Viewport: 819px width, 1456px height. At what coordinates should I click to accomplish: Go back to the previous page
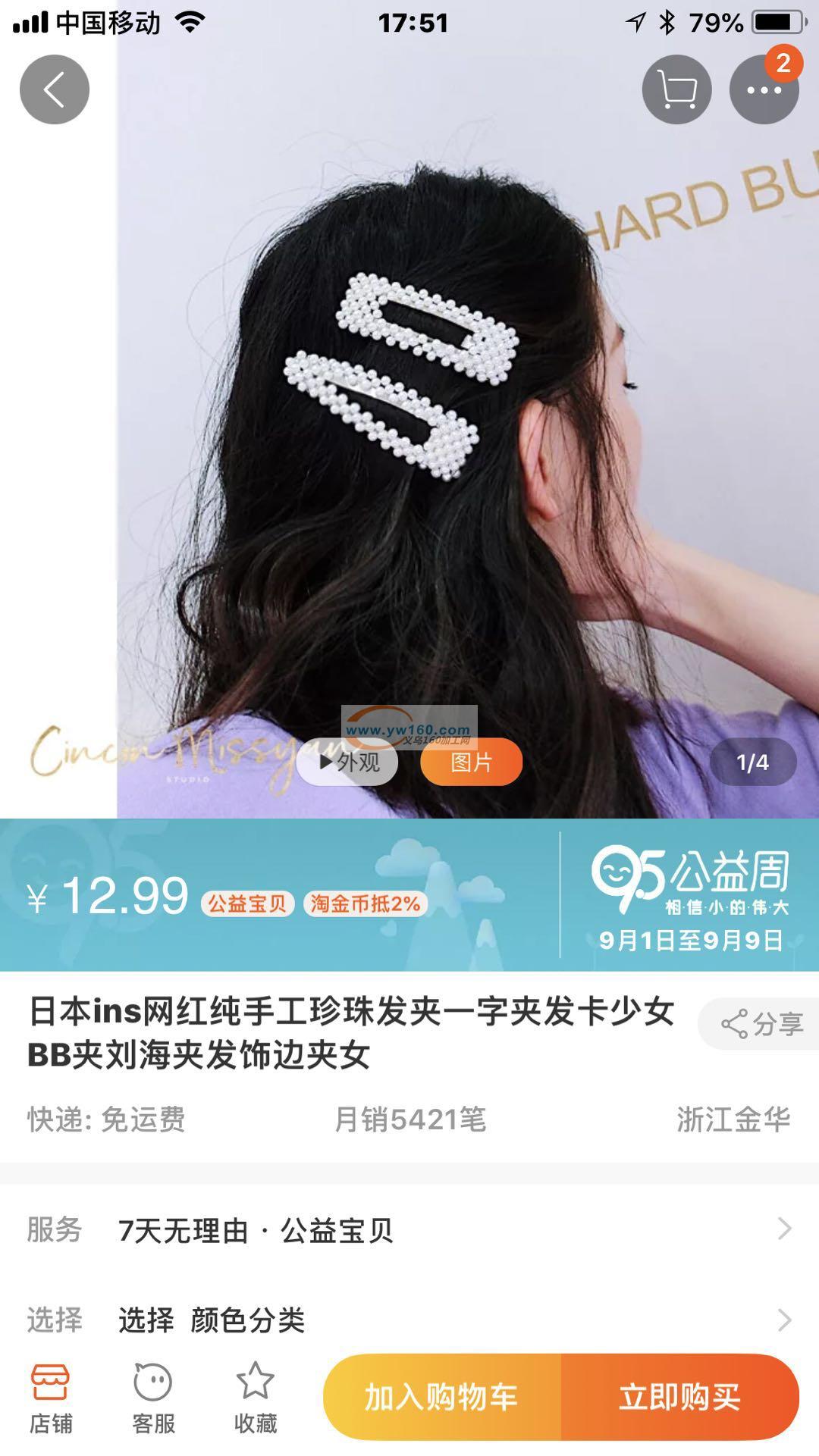point(54,89)
